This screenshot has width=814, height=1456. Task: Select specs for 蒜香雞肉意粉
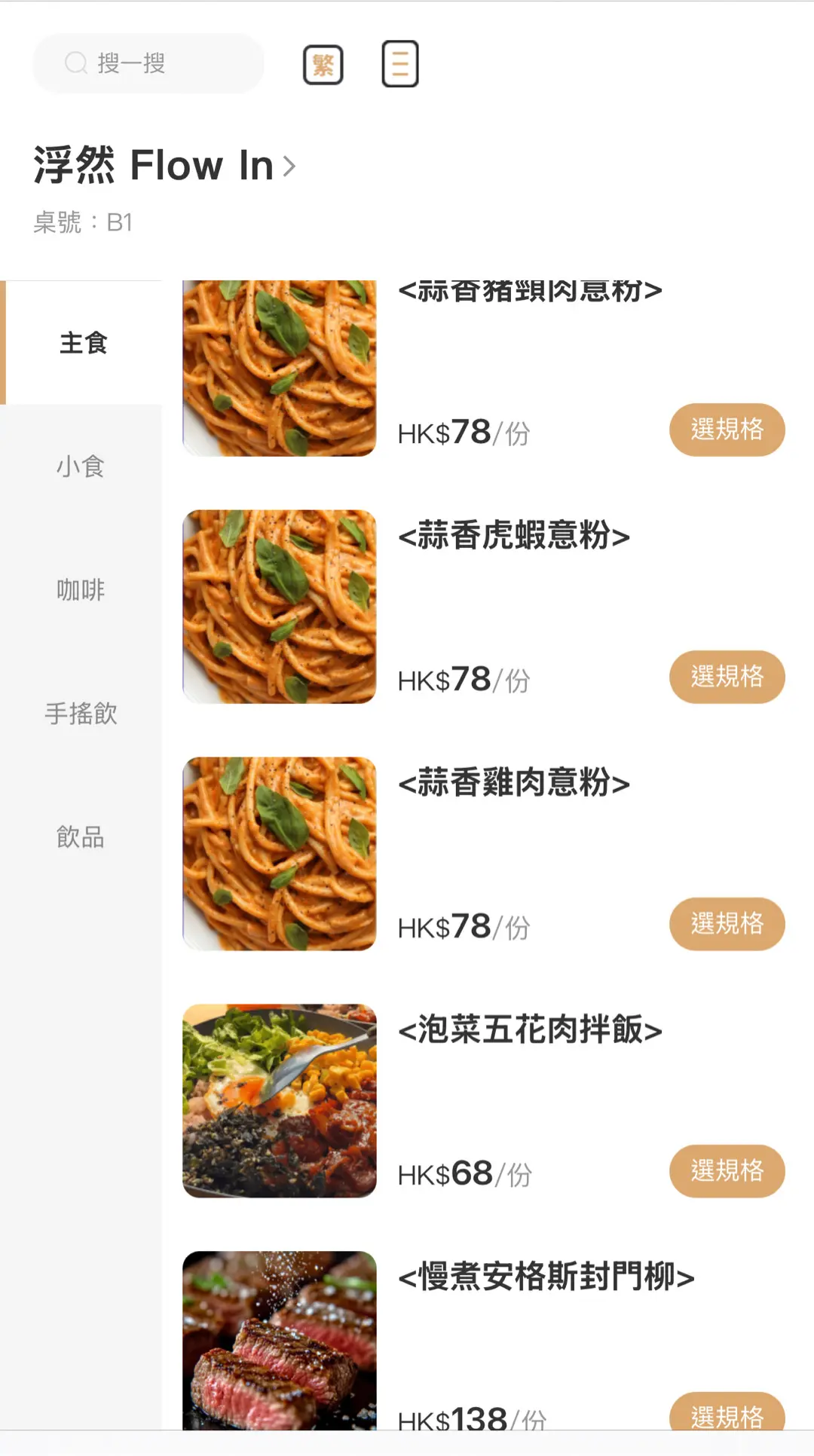coord(727,924)
